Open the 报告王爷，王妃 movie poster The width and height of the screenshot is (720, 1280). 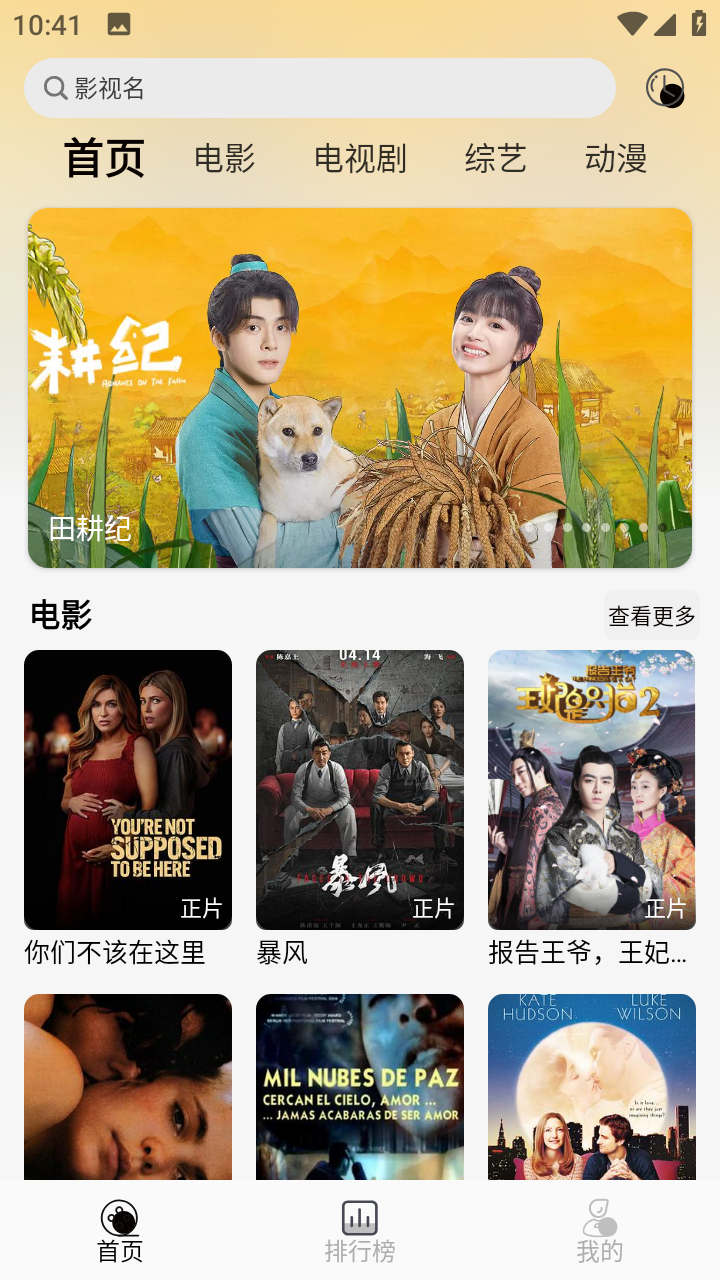(x=591, y=789)
